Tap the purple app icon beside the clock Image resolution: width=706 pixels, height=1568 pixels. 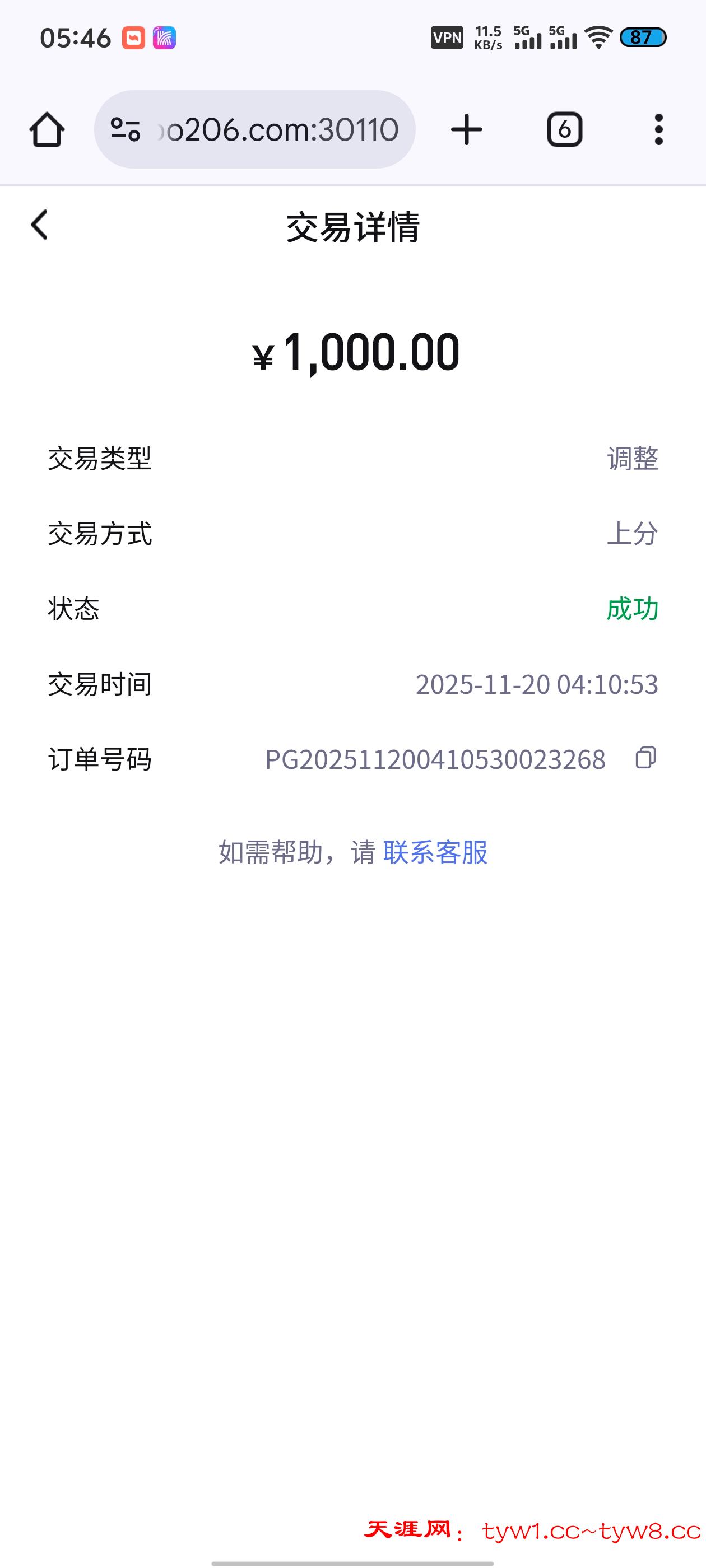tap(166, 37)
